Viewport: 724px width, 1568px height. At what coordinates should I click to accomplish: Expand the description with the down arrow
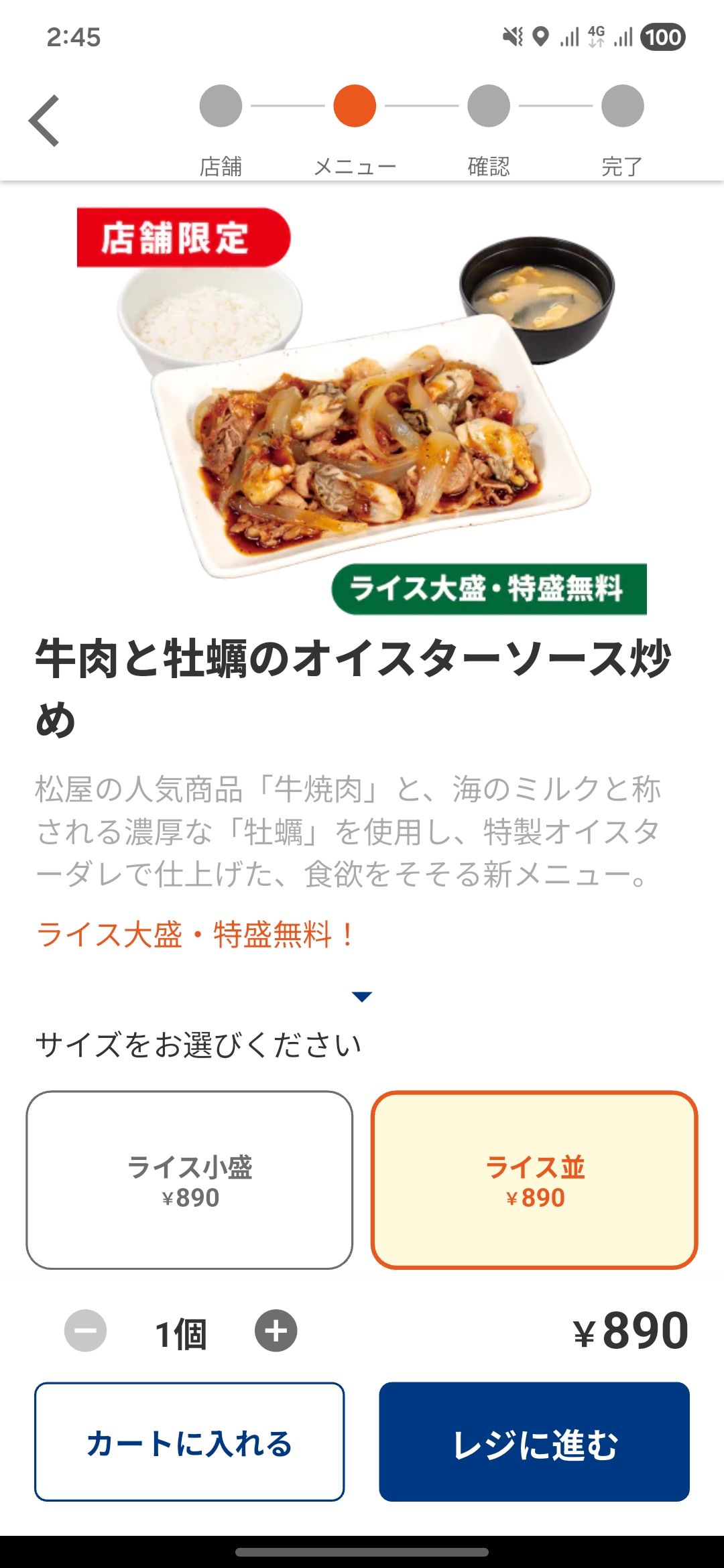coord(362,996)
